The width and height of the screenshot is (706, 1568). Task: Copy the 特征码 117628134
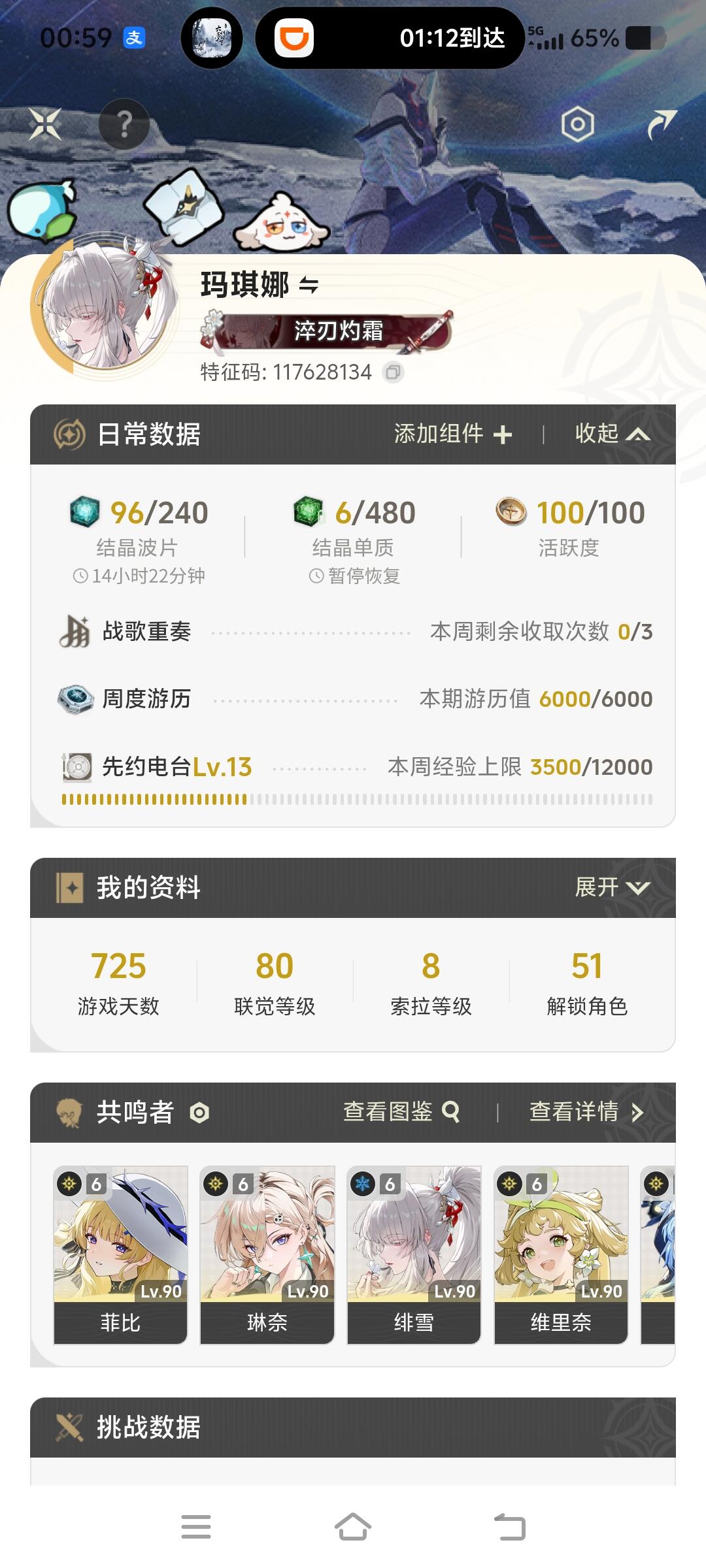393,372
